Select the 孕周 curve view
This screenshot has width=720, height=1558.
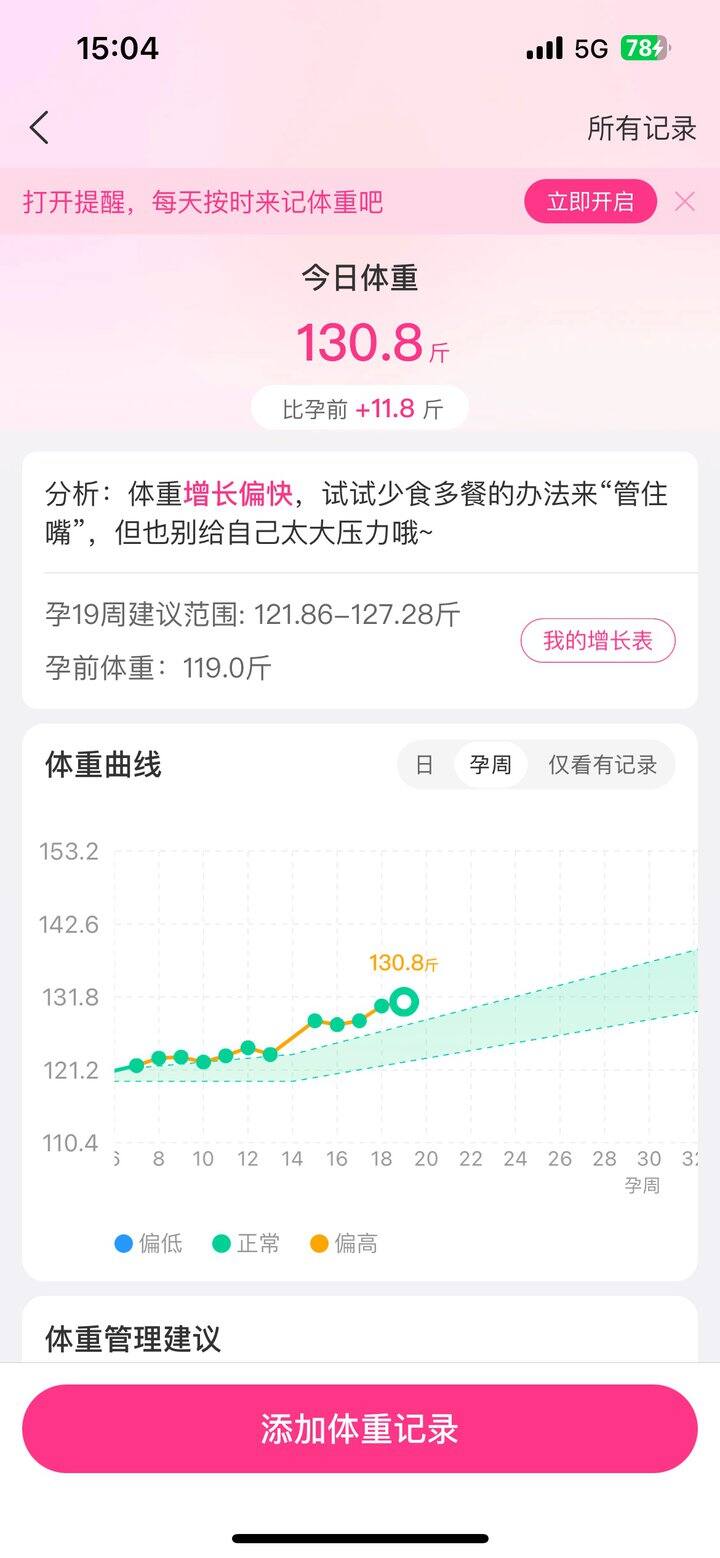click(x=491, y=765)
